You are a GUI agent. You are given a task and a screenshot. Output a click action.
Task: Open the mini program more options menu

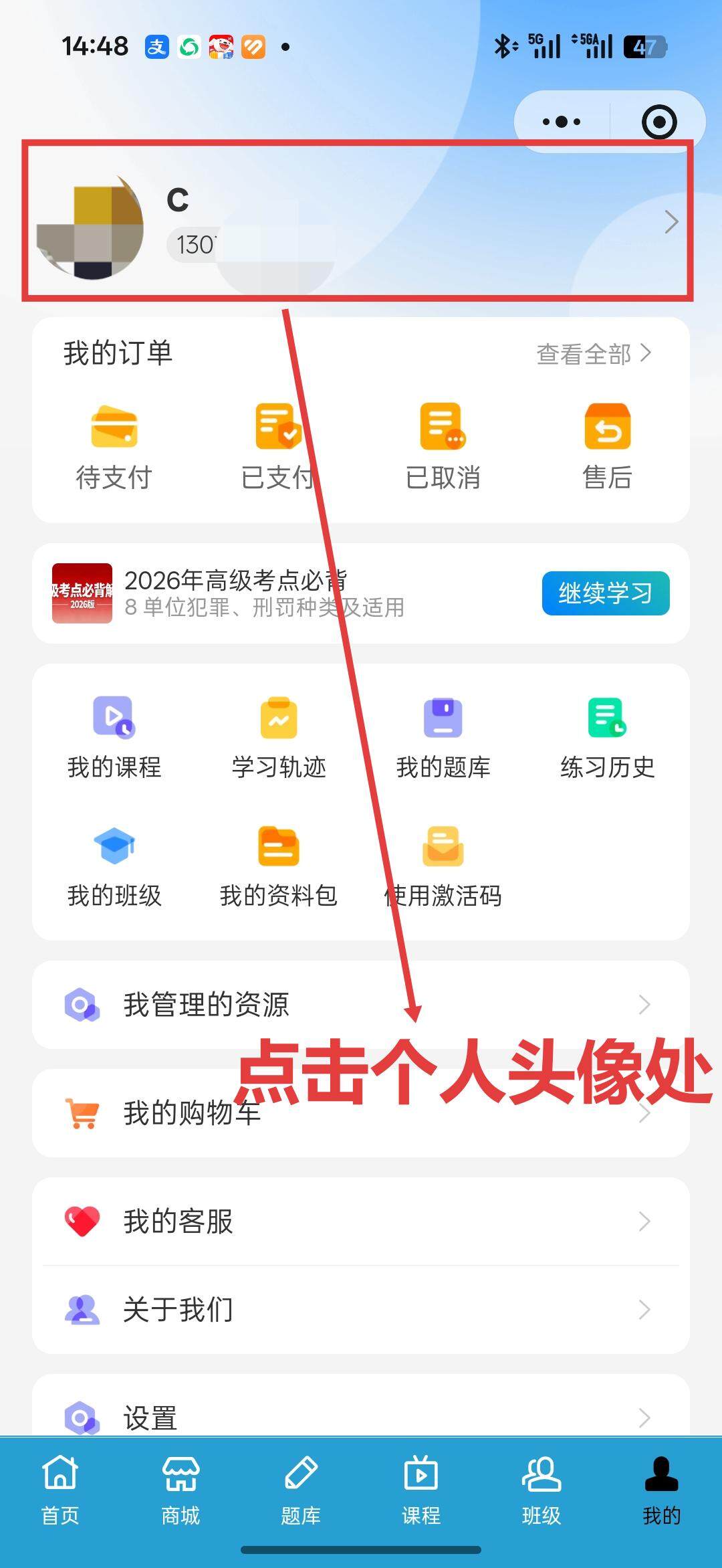coord(562,122)
